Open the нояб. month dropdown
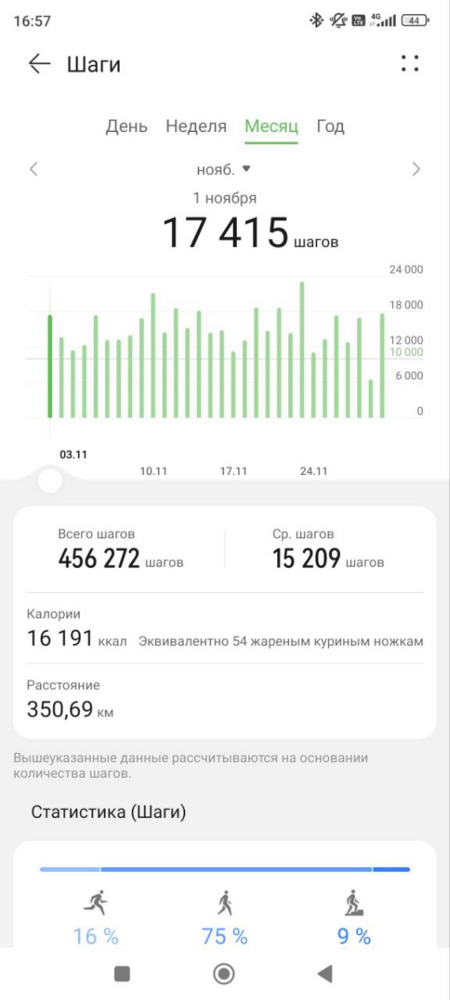 (224, 170)
